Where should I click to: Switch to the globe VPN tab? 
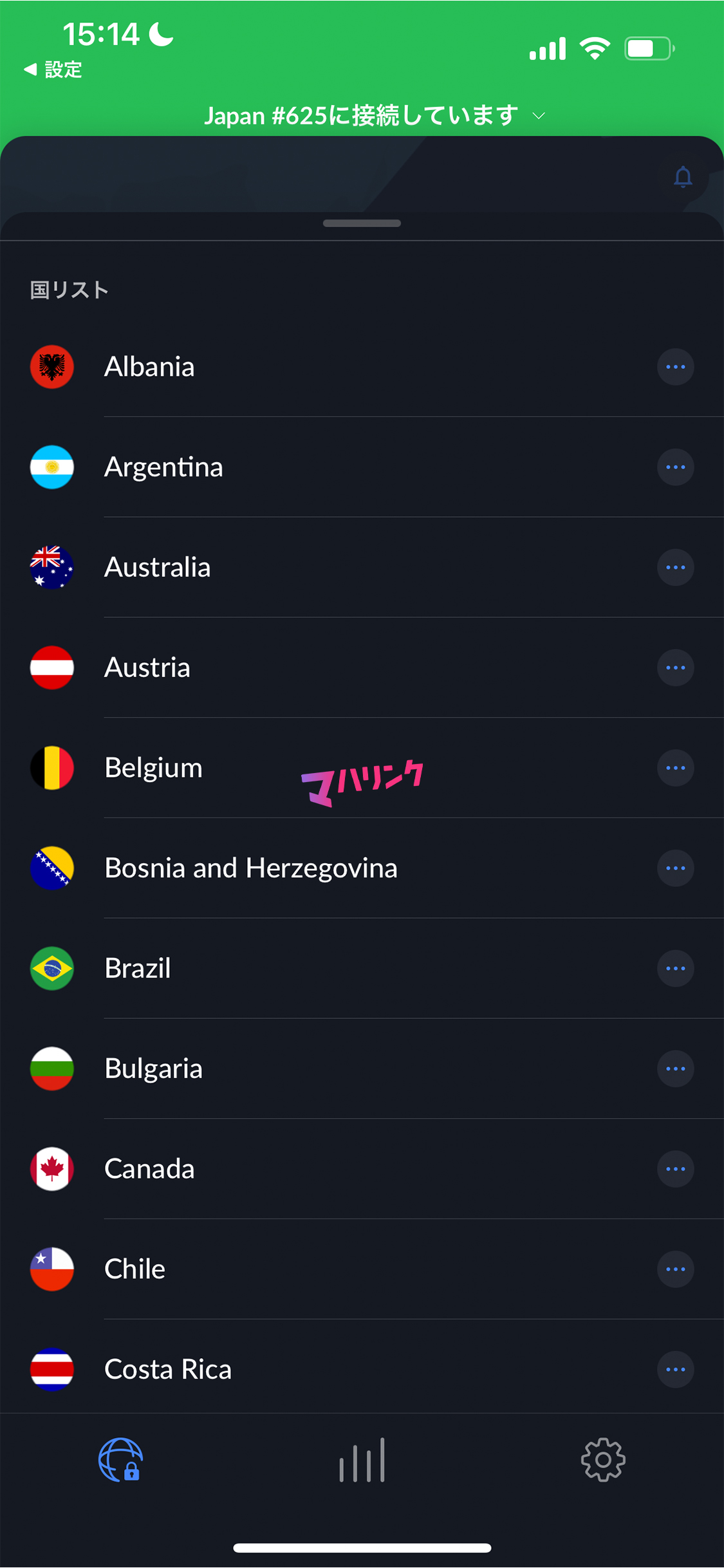[x=120, y=1460]
